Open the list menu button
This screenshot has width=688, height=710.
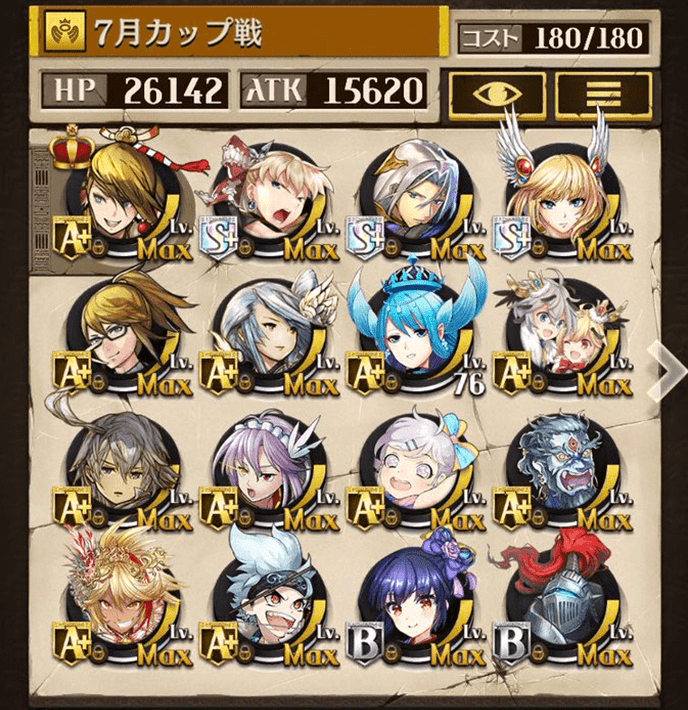pos(603,92)
